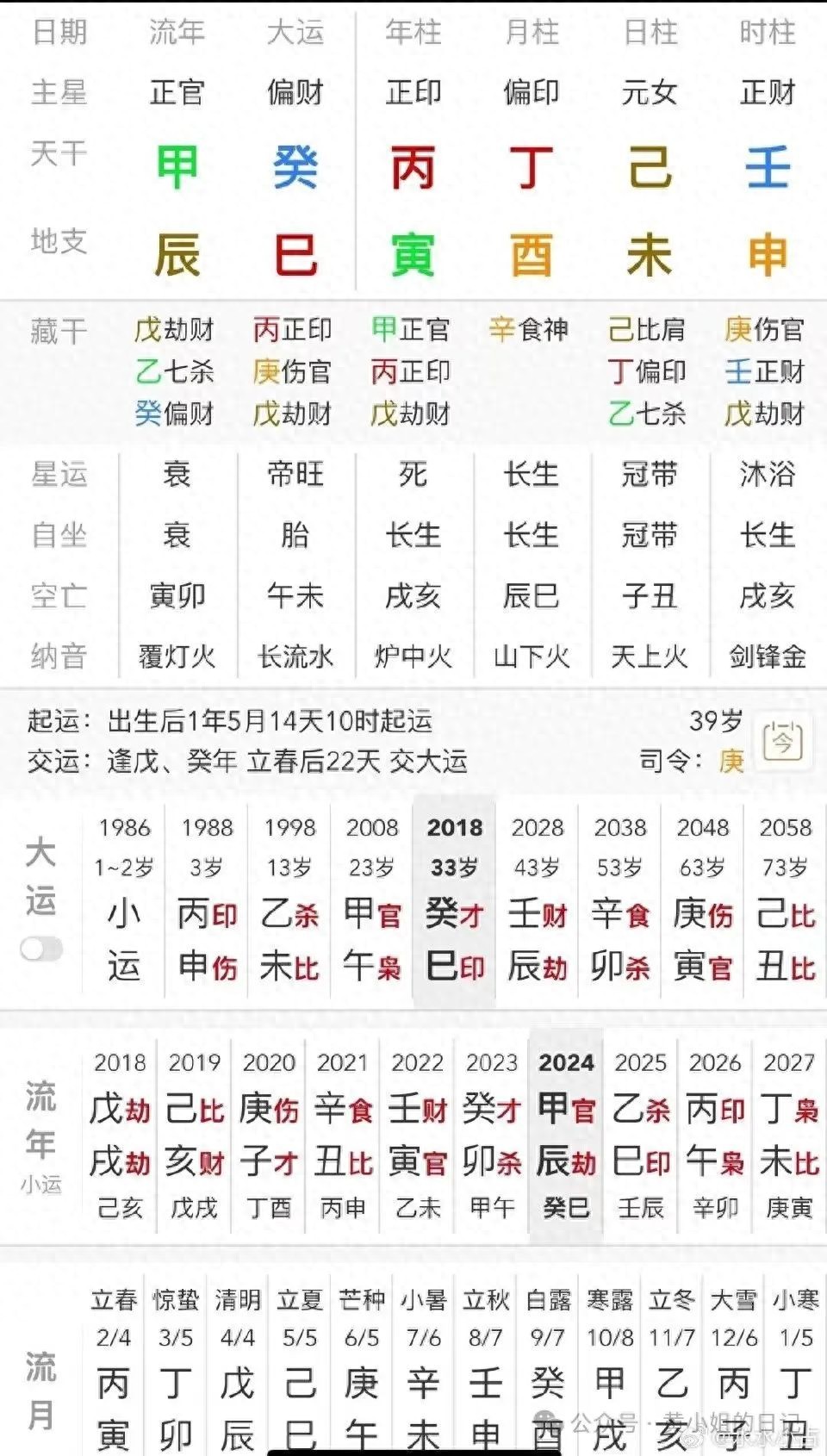Image resolution: width=827 pixels, height=1456 pixels.
Task: Select the 2058 己丑 大运 column
Action: pos(786,905)
